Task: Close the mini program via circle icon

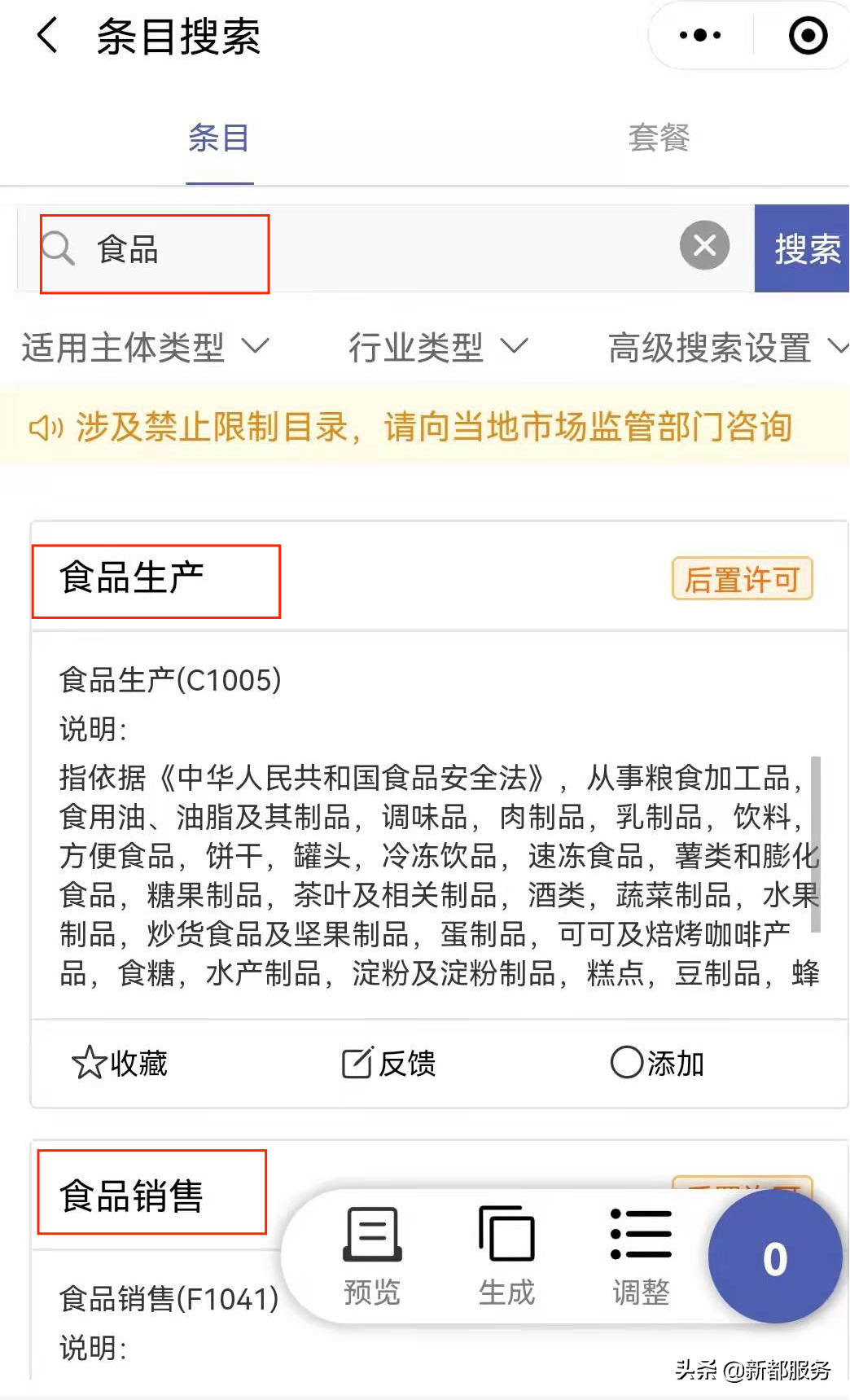Action: (808, 35)
